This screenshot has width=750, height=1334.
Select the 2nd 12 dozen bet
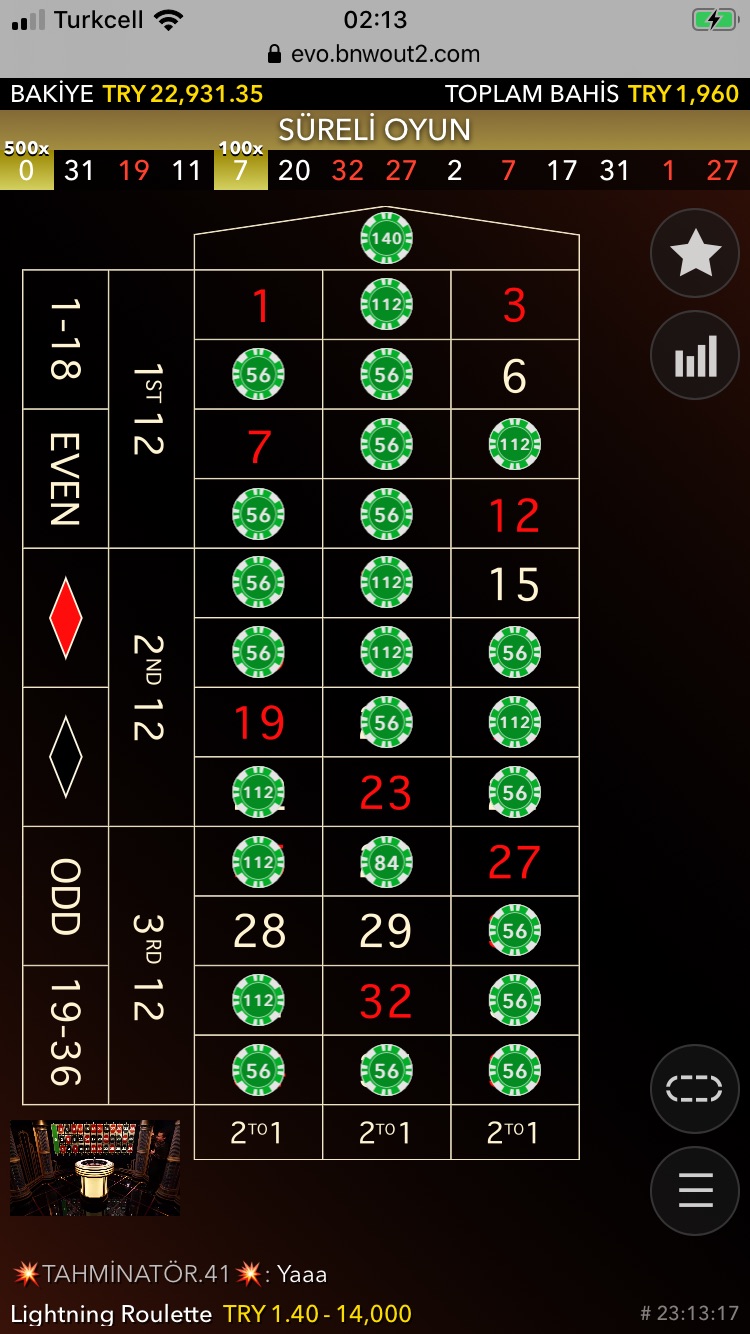(x=151, y=688)
